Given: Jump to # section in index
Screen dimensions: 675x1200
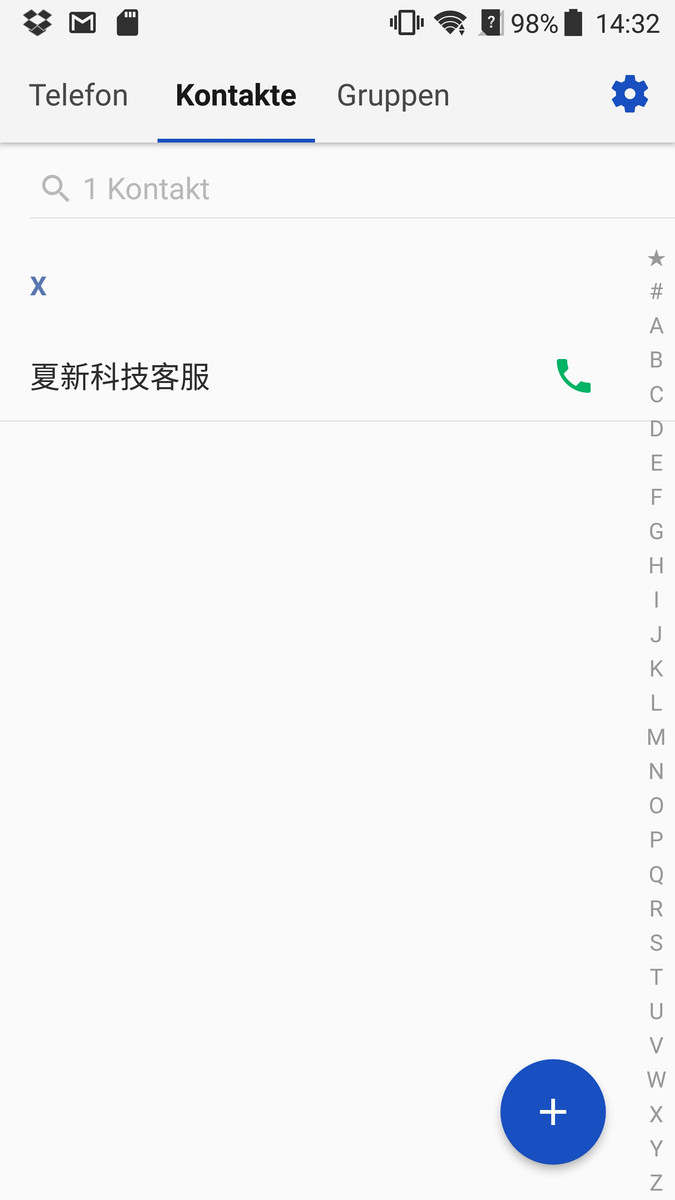Looking at the screenshot, I should [x=656, y=292].
